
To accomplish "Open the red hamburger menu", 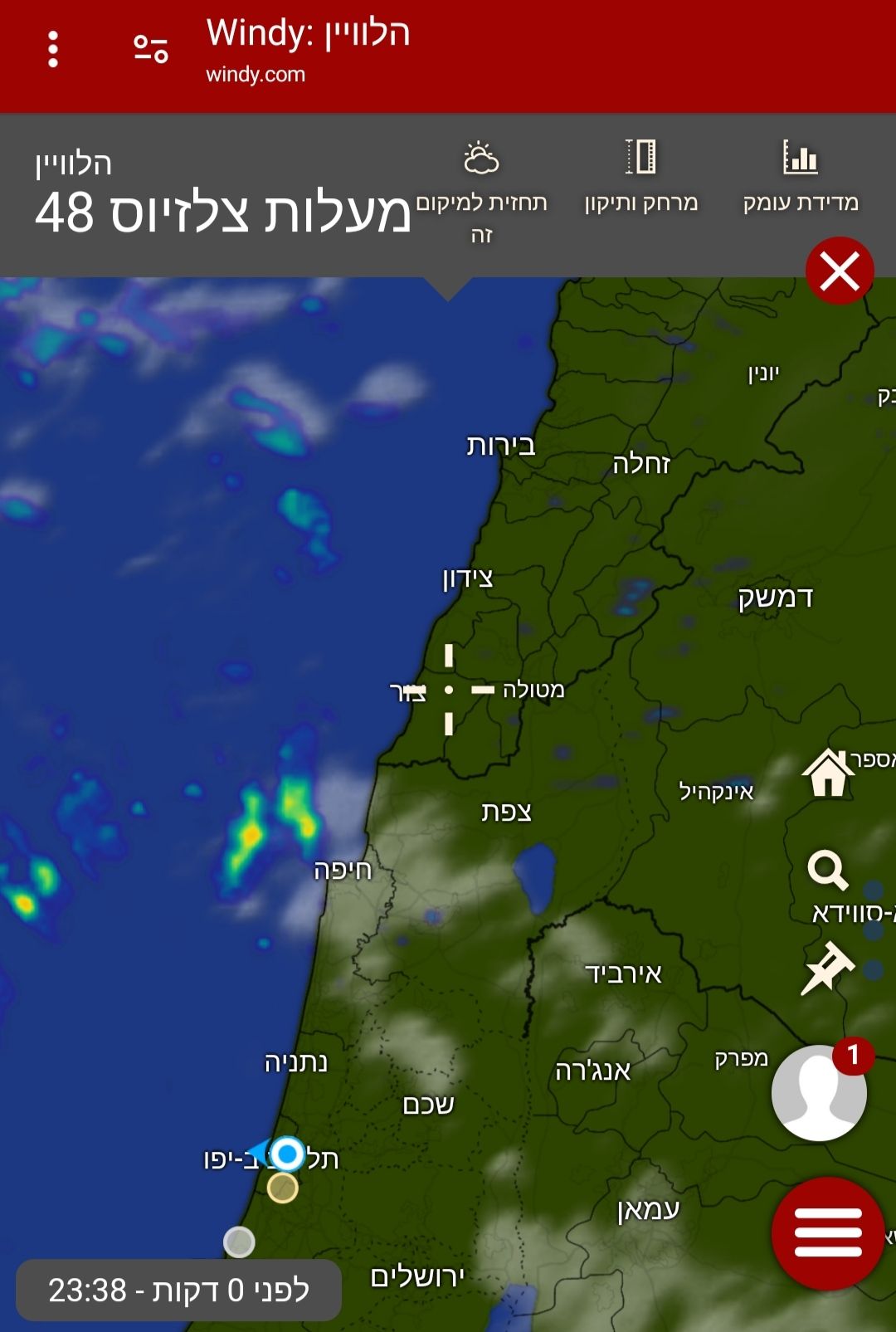I will coord(827,1232).
